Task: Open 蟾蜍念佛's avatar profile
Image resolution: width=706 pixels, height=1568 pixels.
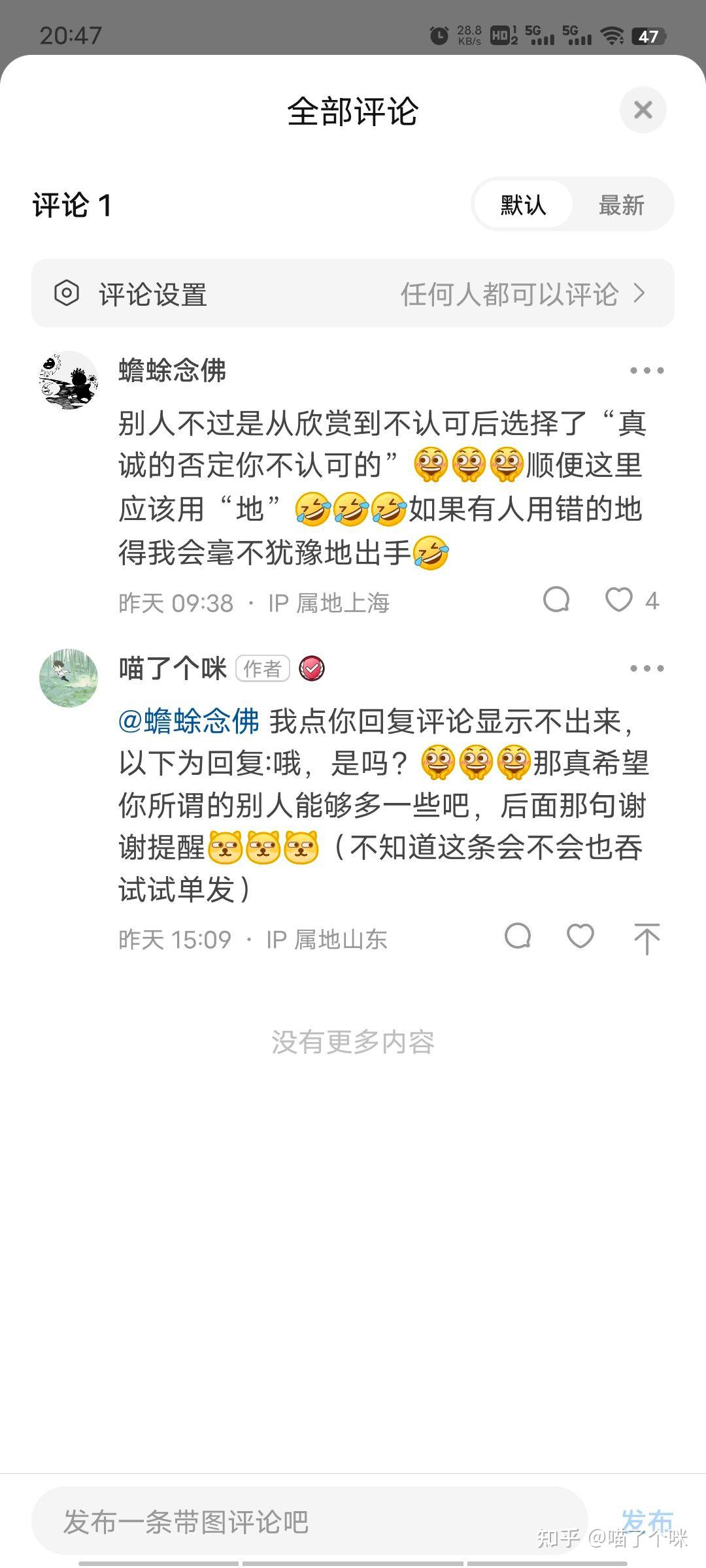Action: coord(69,381)
